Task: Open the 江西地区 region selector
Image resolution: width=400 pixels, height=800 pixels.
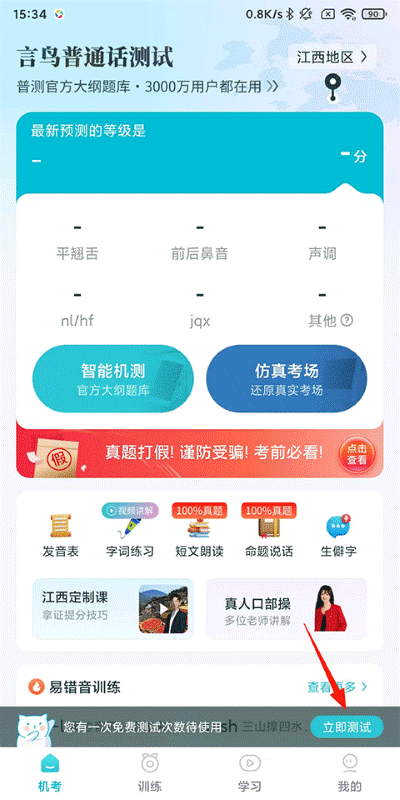Action: (332, 57)
